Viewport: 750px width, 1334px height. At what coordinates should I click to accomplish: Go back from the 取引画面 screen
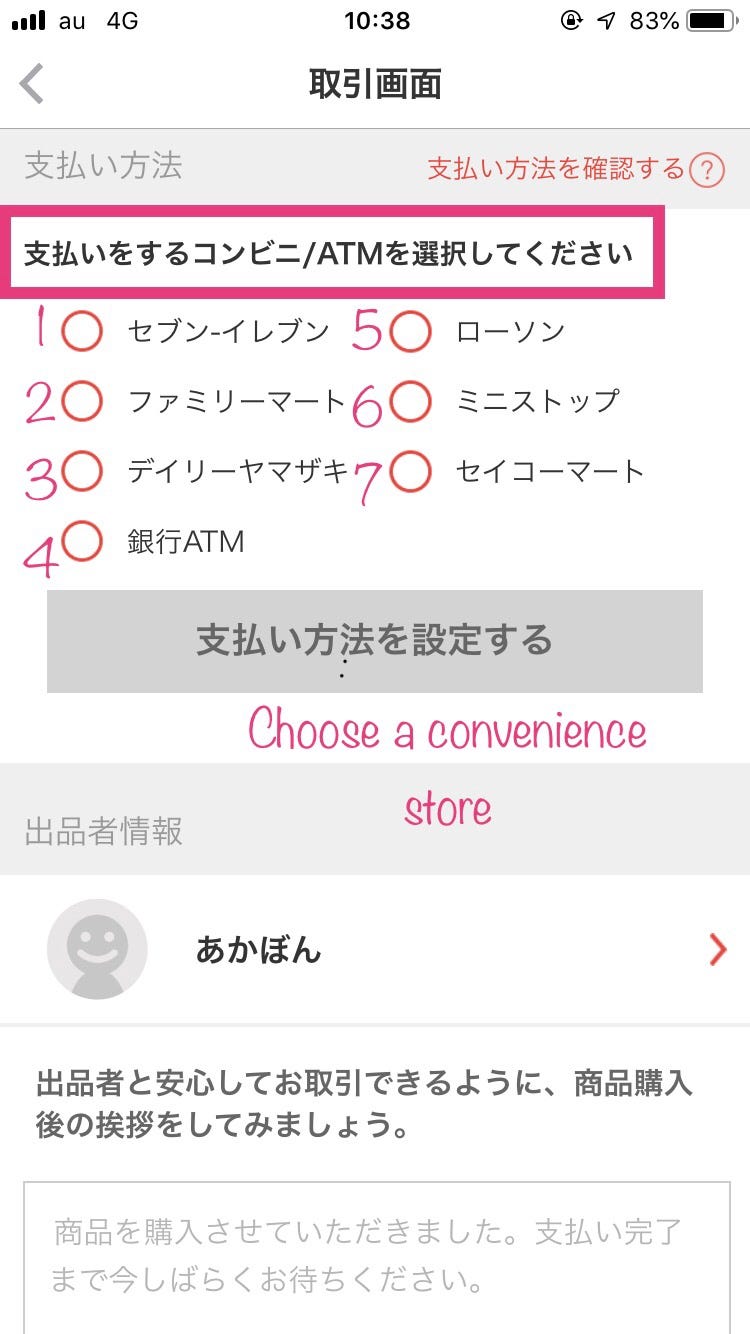tap(32, 84)
